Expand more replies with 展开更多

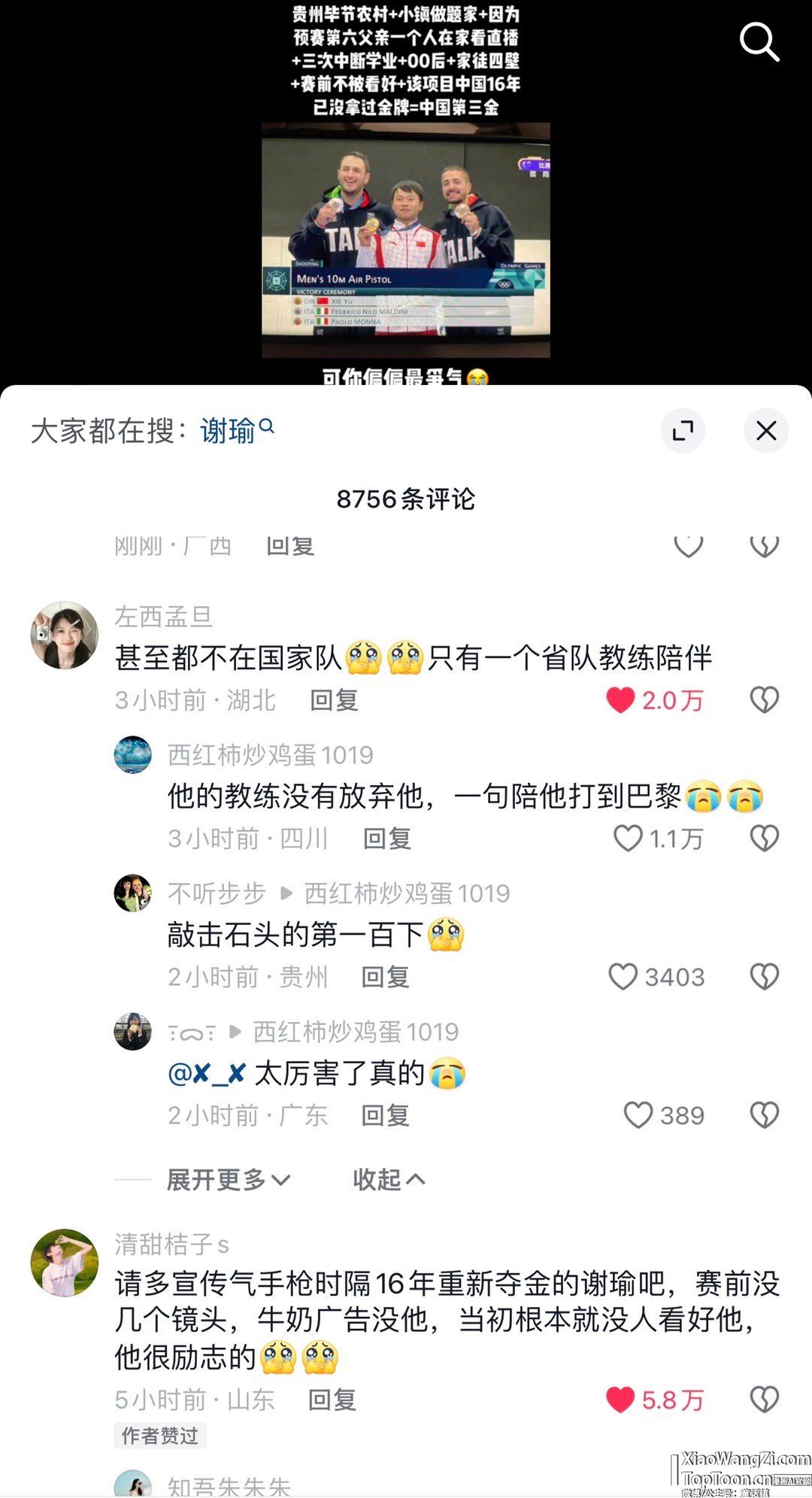tap(228, 1180)
